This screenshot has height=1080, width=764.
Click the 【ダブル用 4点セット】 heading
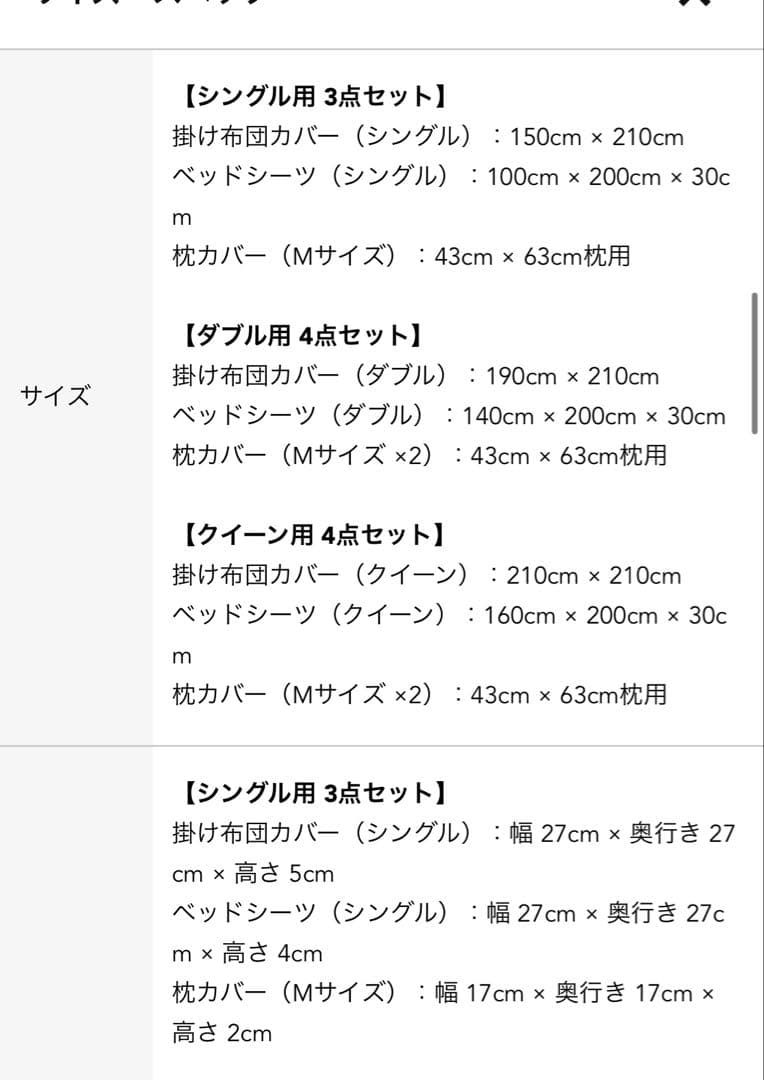pyautogui.click(x=295, y=337)
